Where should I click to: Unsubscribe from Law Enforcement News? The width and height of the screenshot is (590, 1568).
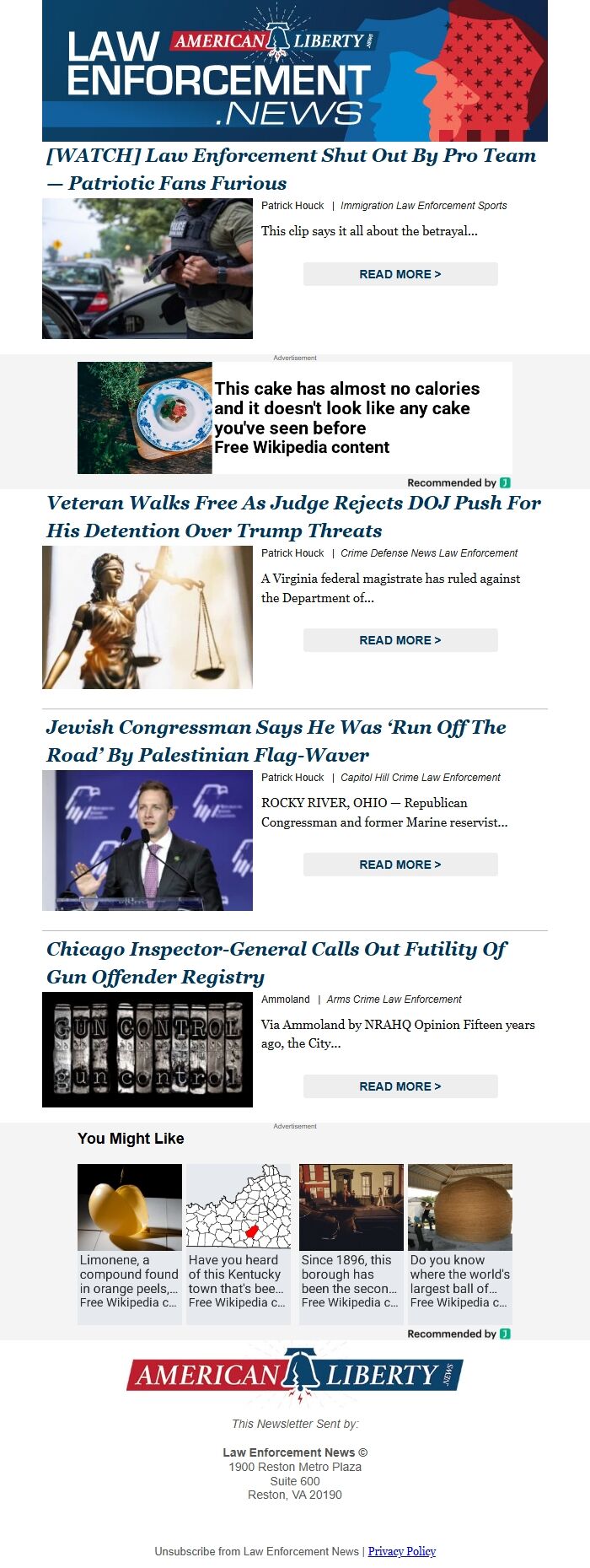tap(256, 1551)
